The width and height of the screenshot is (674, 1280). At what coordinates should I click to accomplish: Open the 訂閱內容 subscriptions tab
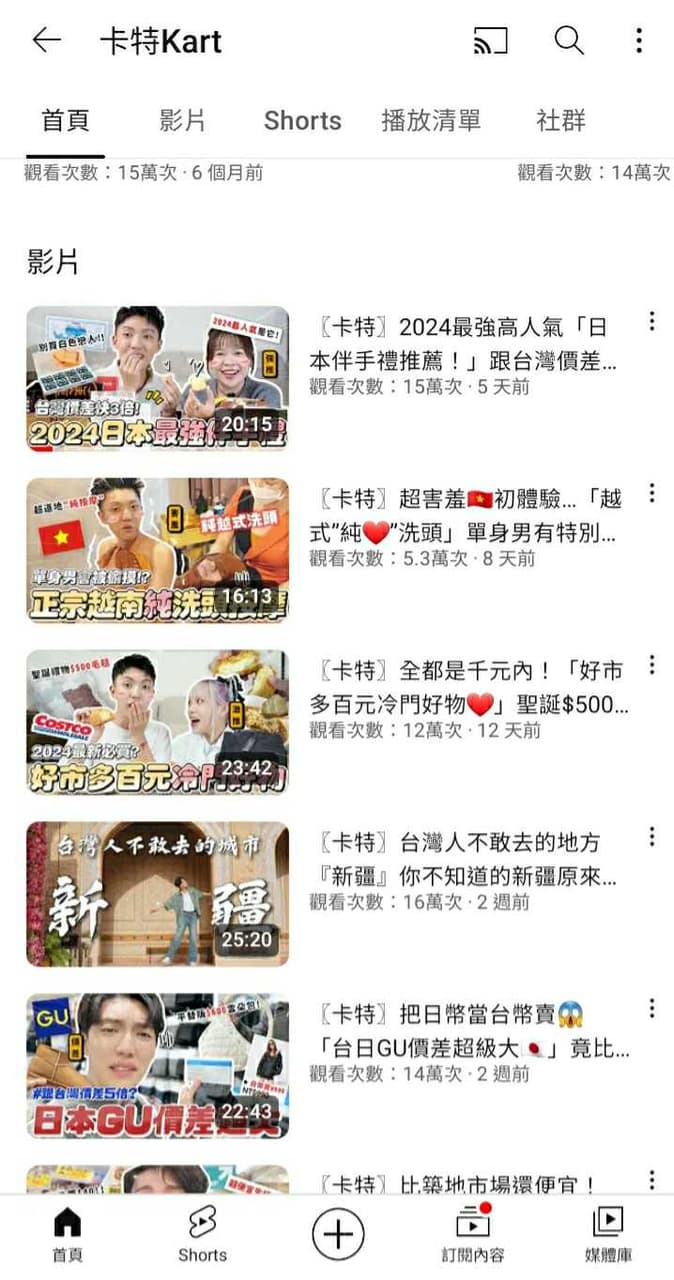[472, 1235]
